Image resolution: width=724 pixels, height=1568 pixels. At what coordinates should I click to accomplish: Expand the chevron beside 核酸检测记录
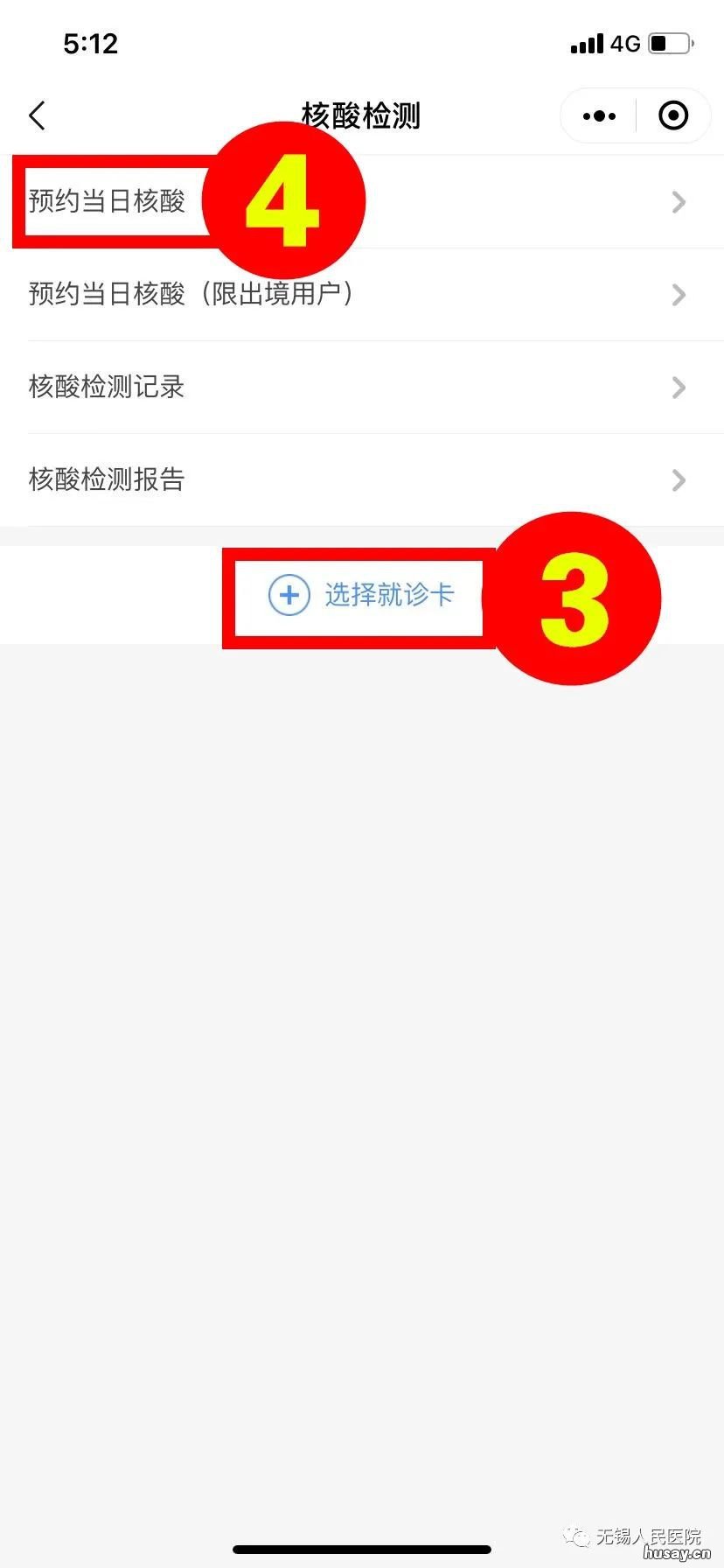679,388
